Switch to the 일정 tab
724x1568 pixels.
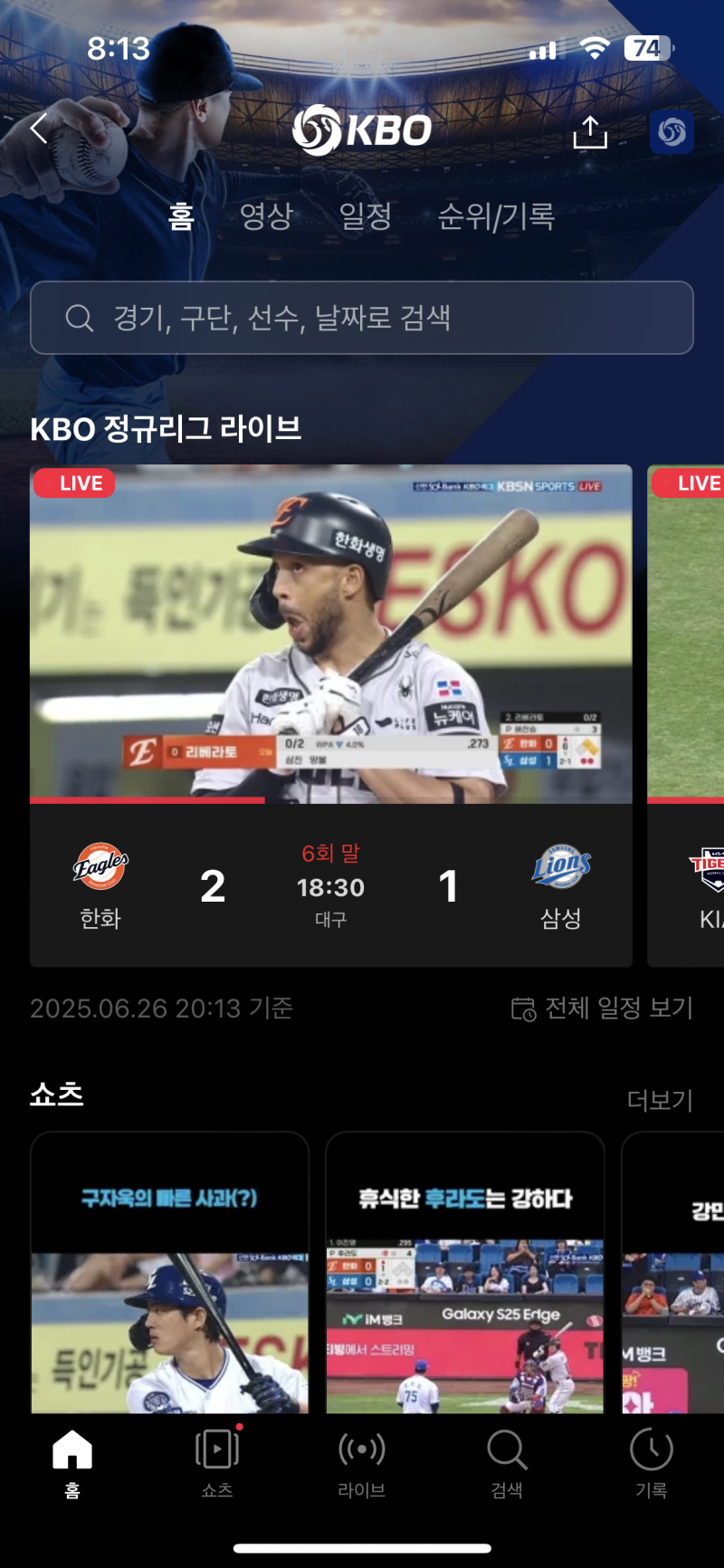pos(366,215)
